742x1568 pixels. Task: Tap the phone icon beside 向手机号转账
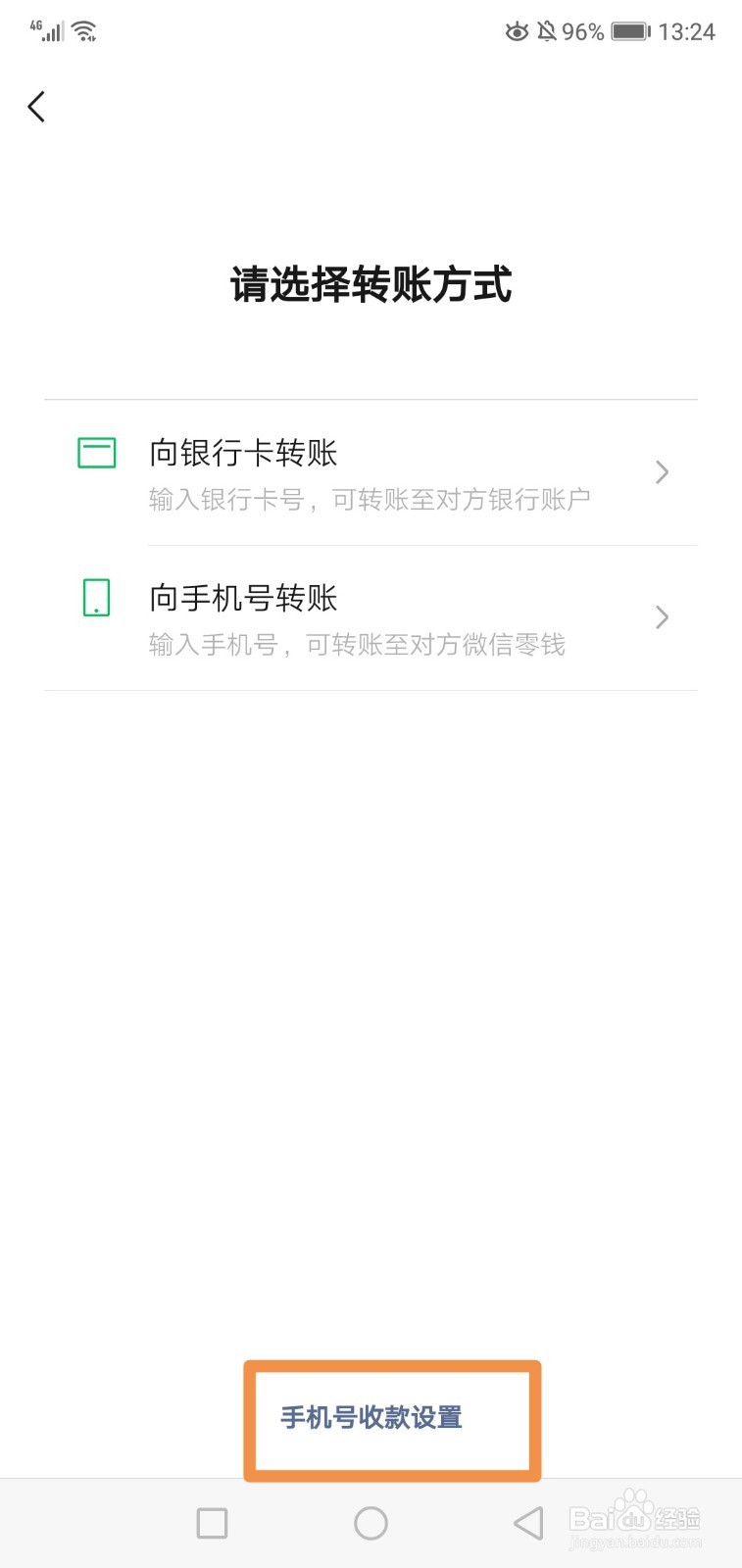click(95, 599)
